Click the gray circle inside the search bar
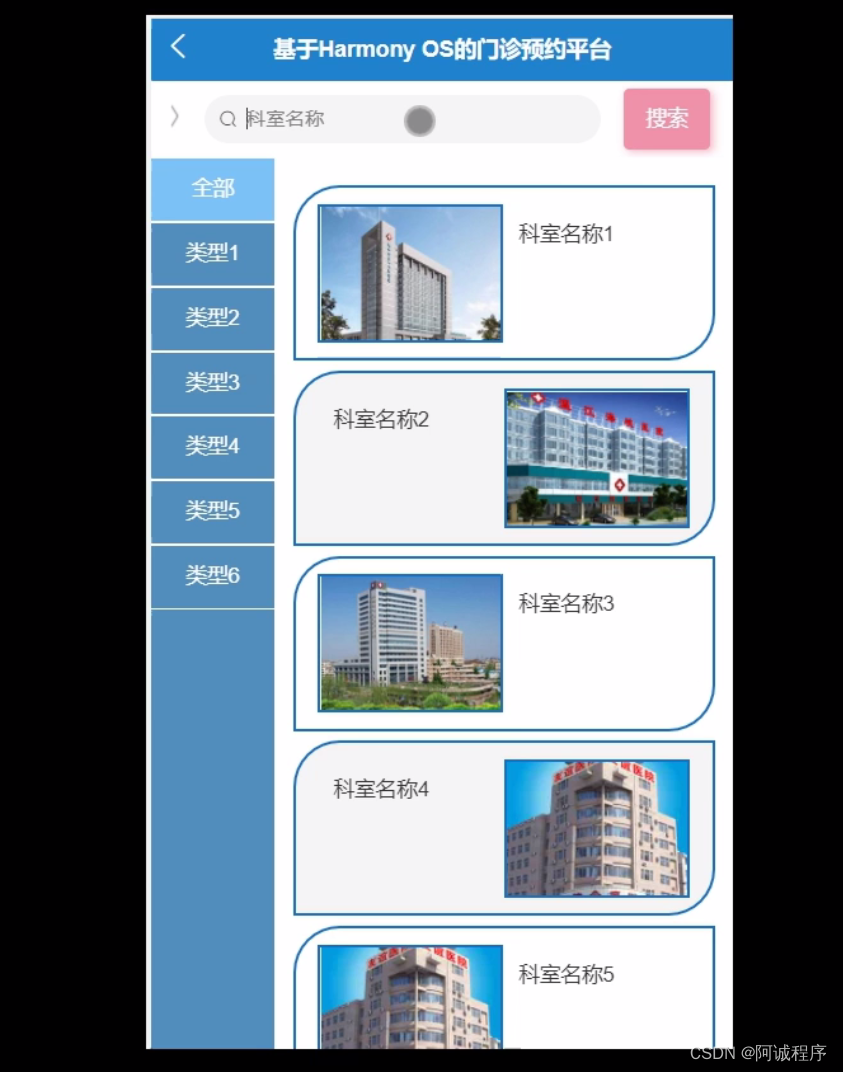The width and height of the screenshot is (843, 1072). (419, 120)
